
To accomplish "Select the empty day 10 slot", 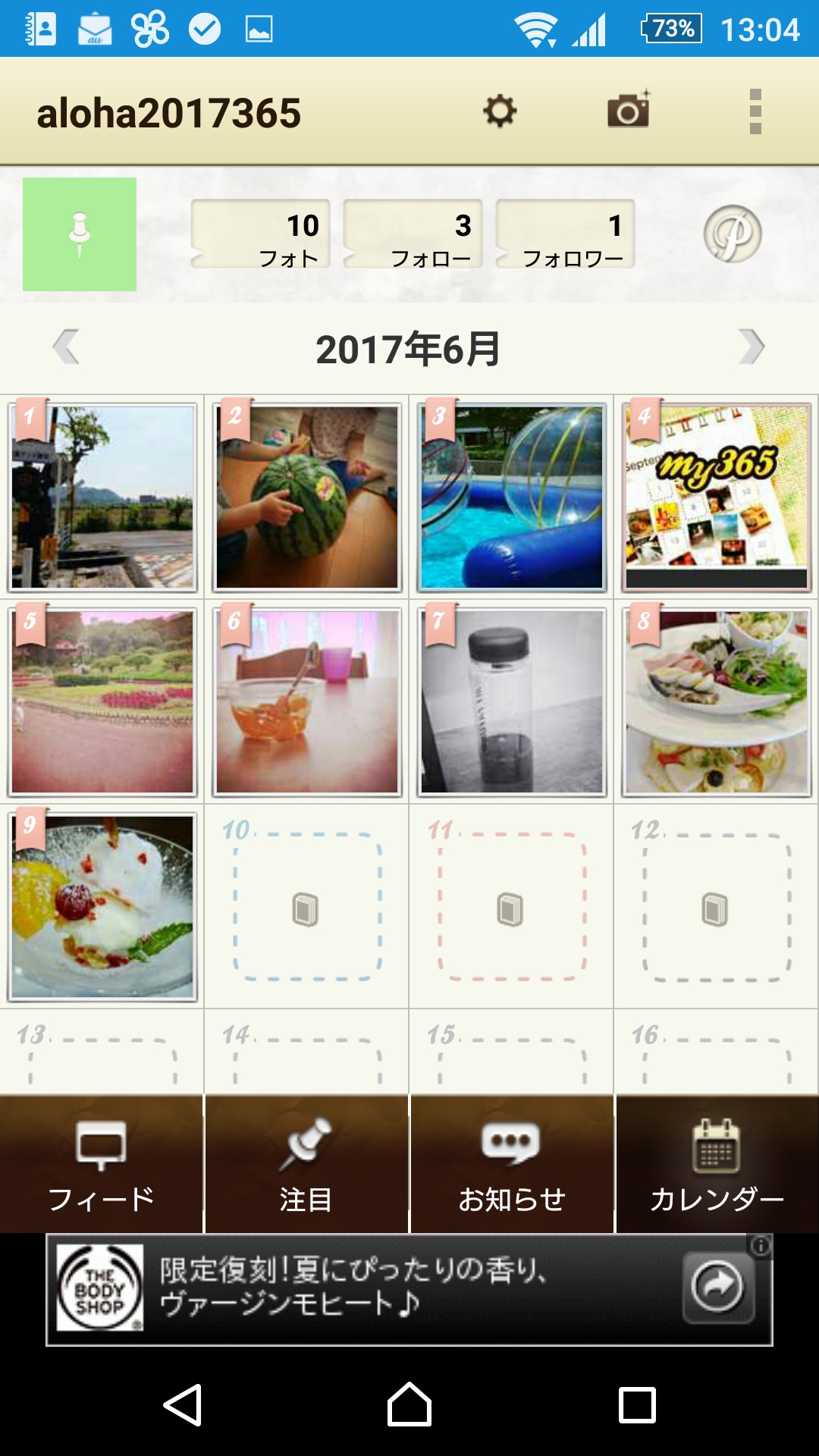I will [x=307, y=907].
